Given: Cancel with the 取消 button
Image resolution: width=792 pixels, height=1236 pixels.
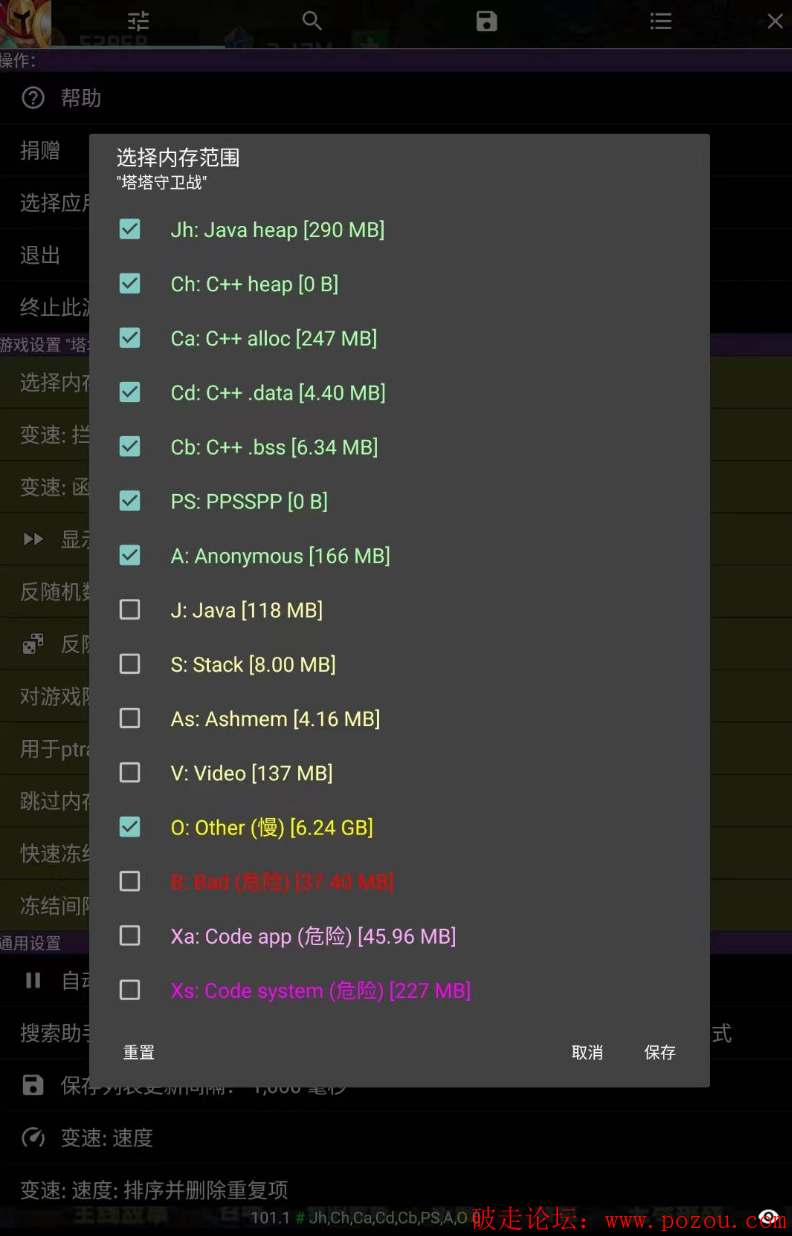Looking at the screenshot, I should [x=587, y=1052].
